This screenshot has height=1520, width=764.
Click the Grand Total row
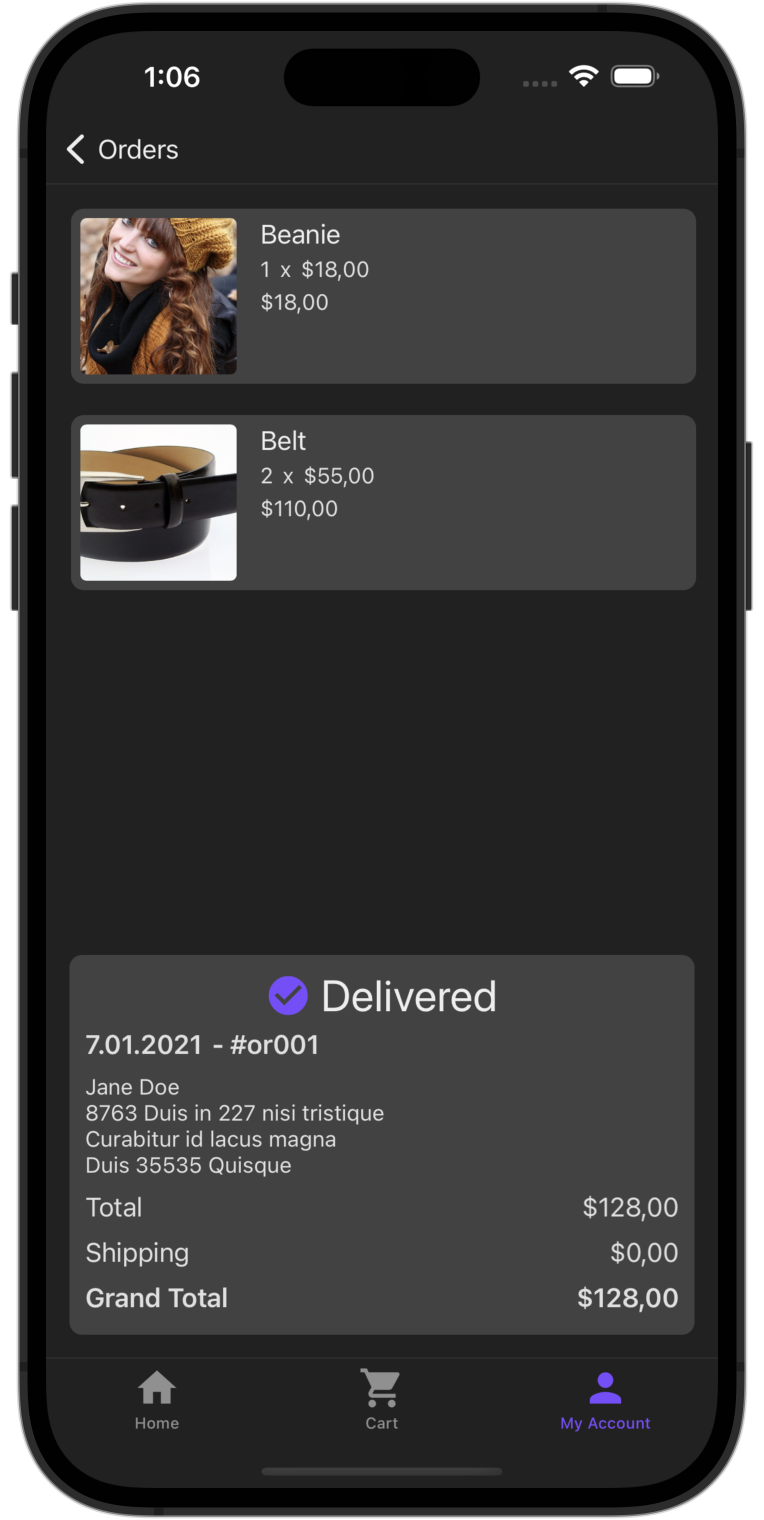tap(382, 1297)
